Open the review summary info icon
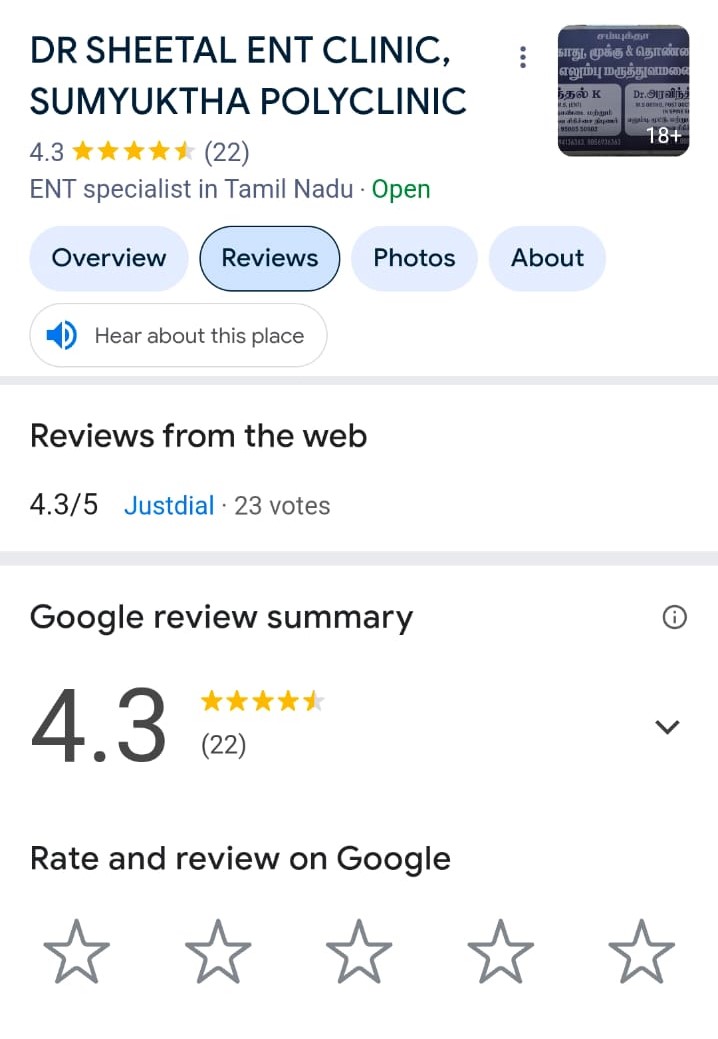 675,618
